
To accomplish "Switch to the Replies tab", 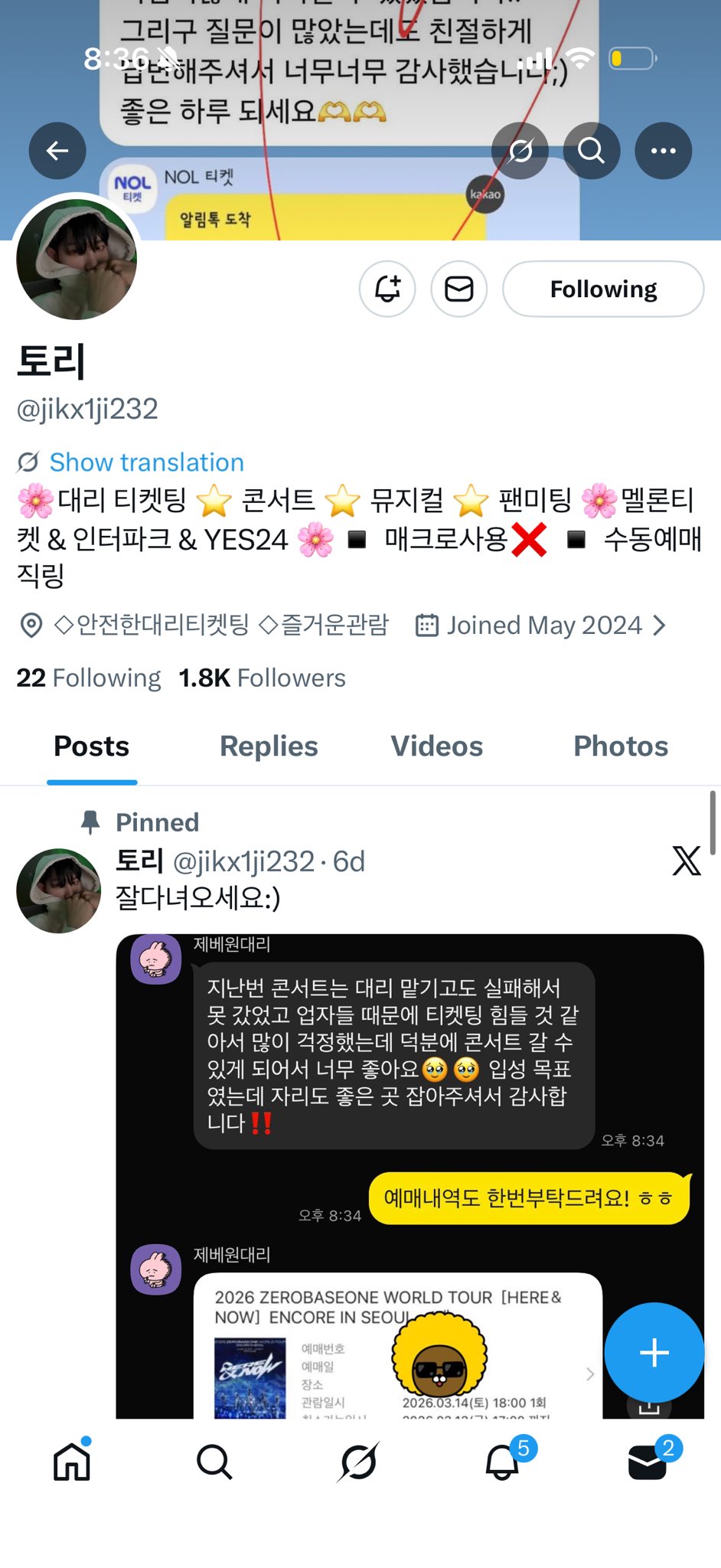I will (269, 746).
